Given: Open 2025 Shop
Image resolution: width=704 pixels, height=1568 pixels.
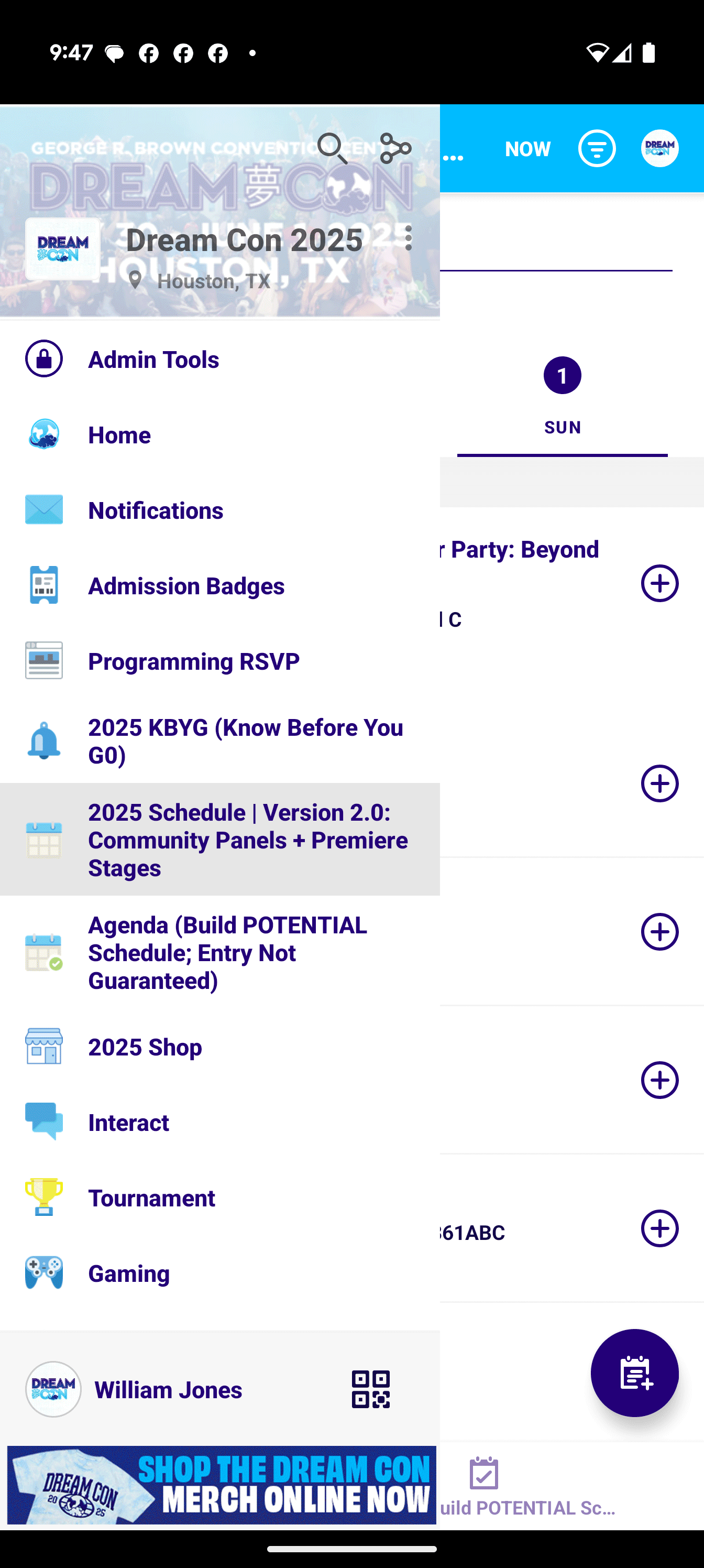Looking at the screenshot, I should click(219, 1047).
